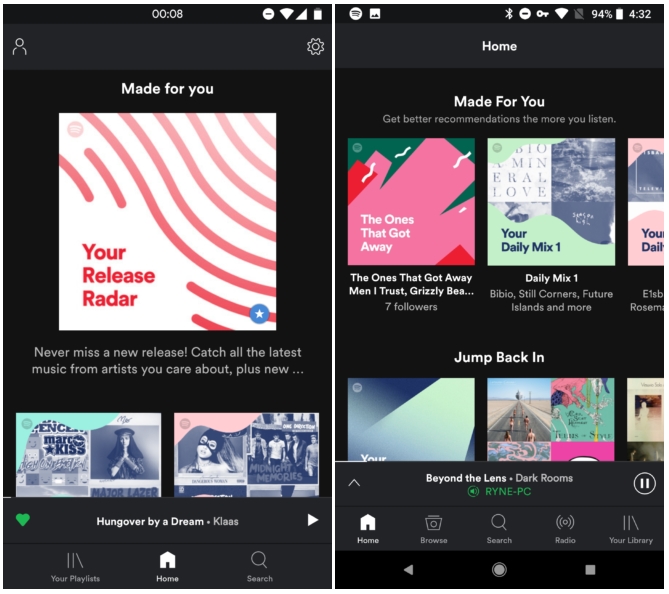Image resolution: width=669 pixels, height=594 pixels.
Task: Tap the Android home circle button
Action: [499, 569]
